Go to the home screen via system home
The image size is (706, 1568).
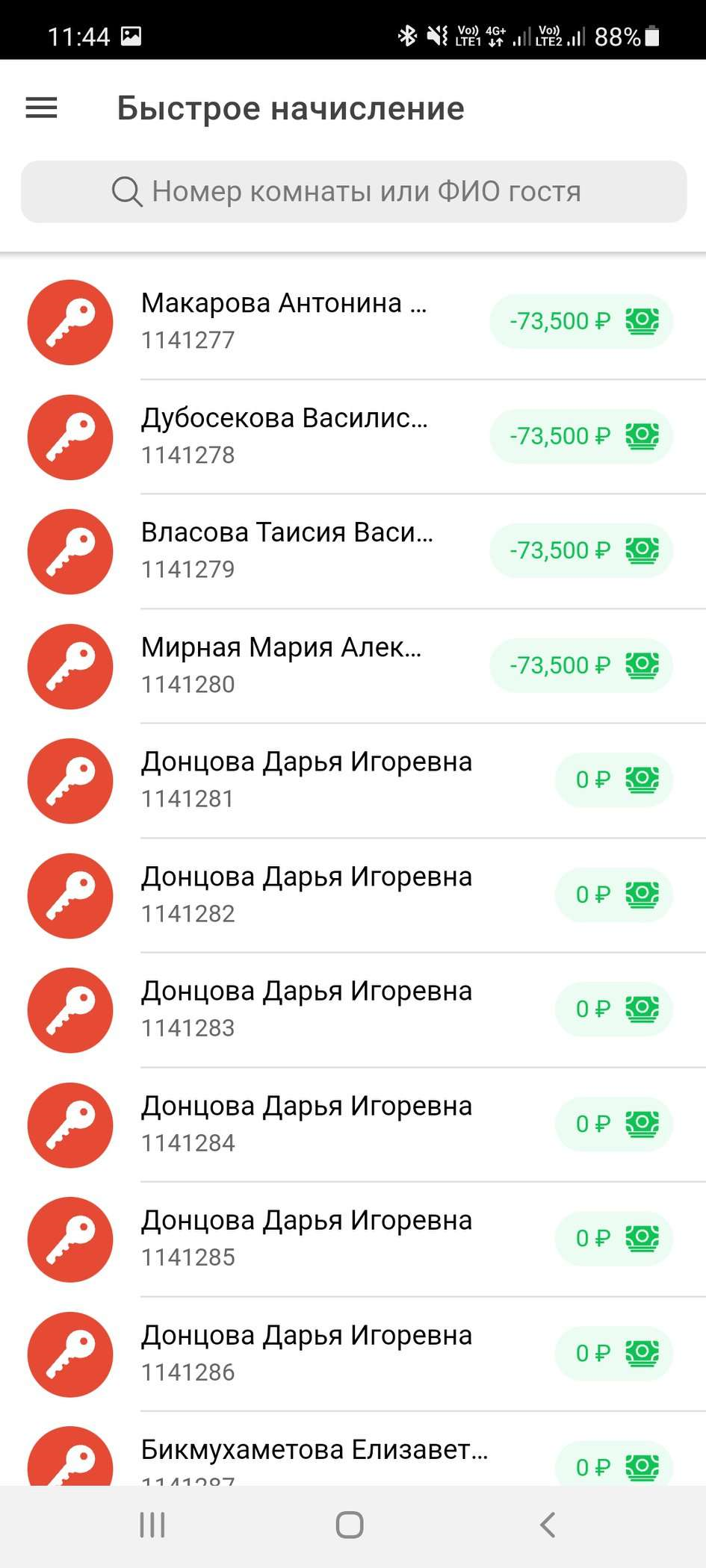pos(350,1525)
